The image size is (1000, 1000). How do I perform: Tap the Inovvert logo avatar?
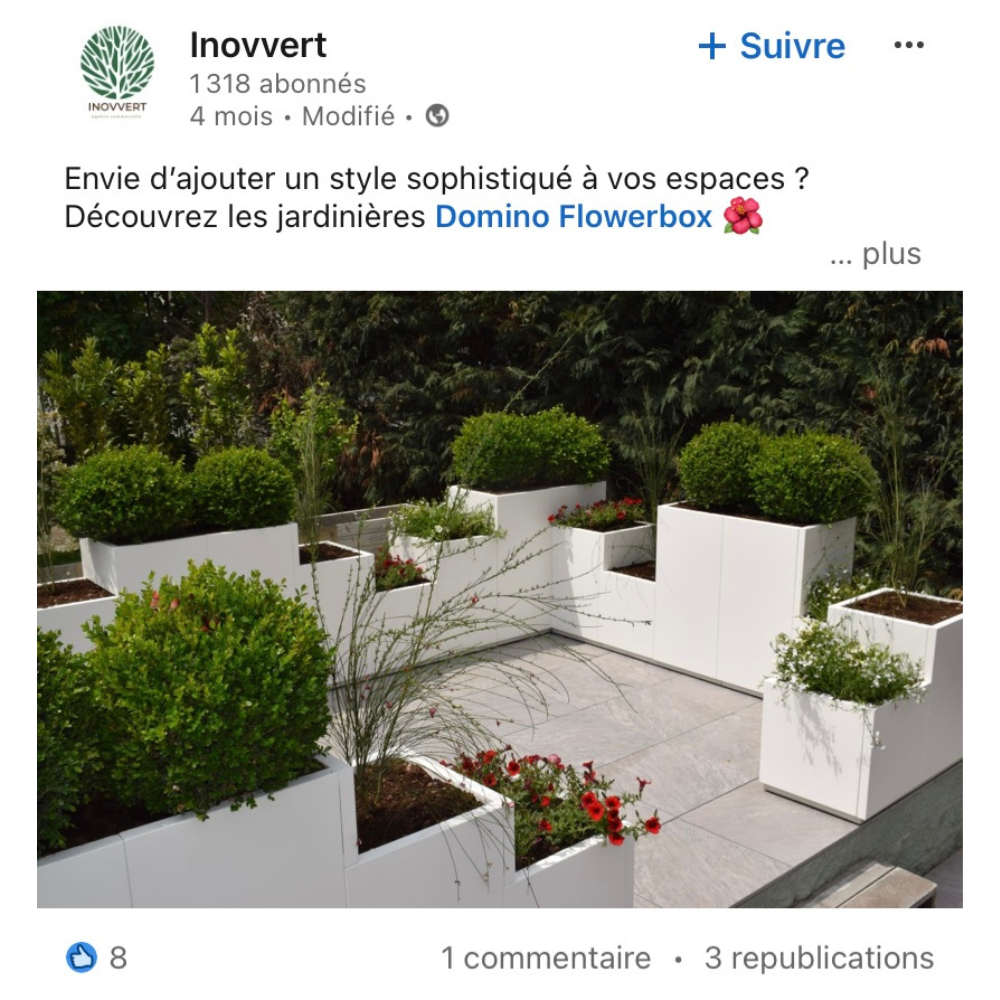(117, 73)
